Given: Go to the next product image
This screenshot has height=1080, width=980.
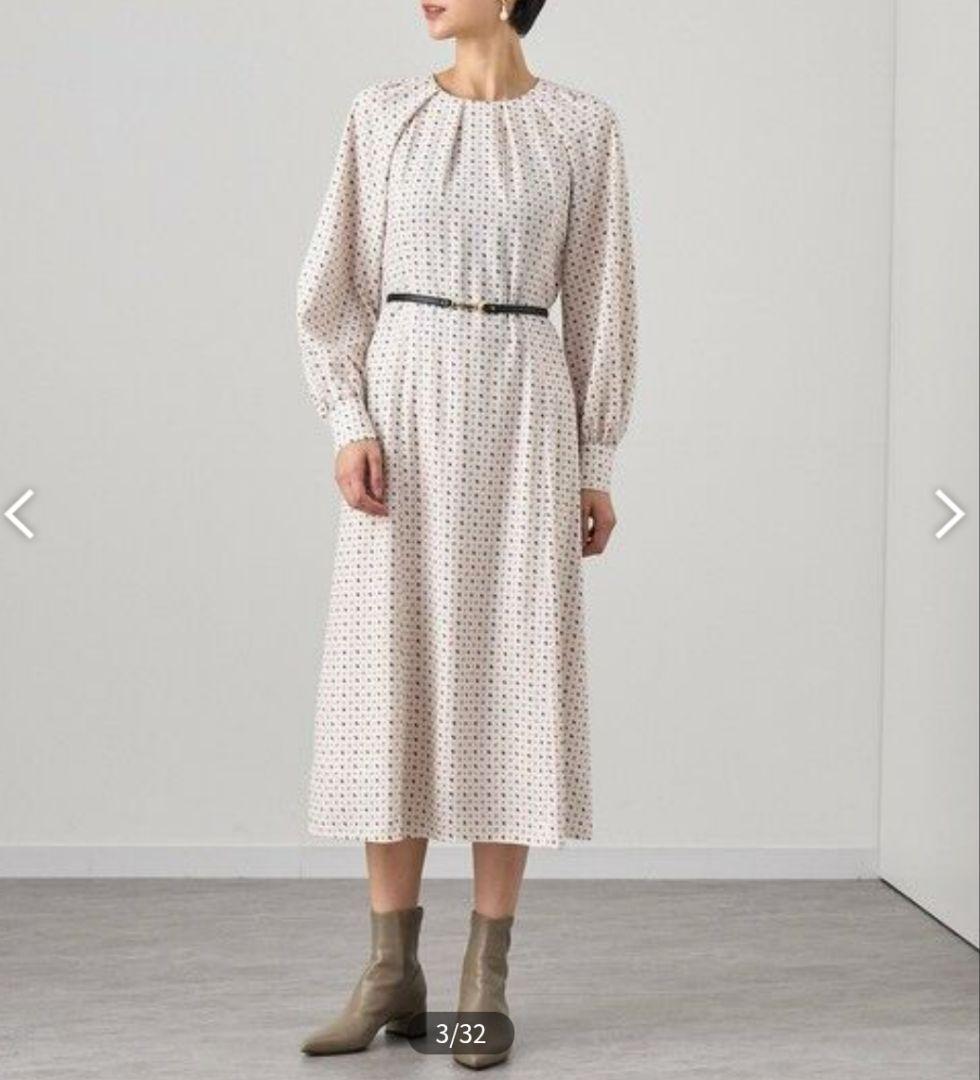Looking at the screenshot, I should [948, 514].
